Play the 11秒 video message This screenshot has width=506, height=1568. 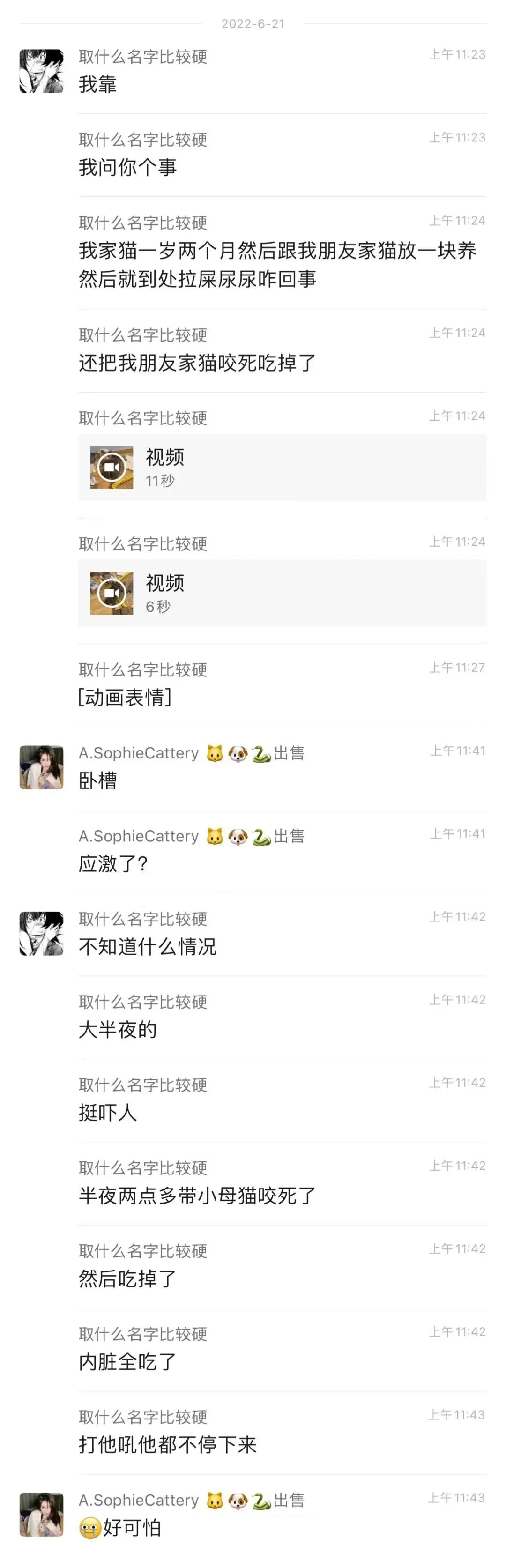pos(112,468)
